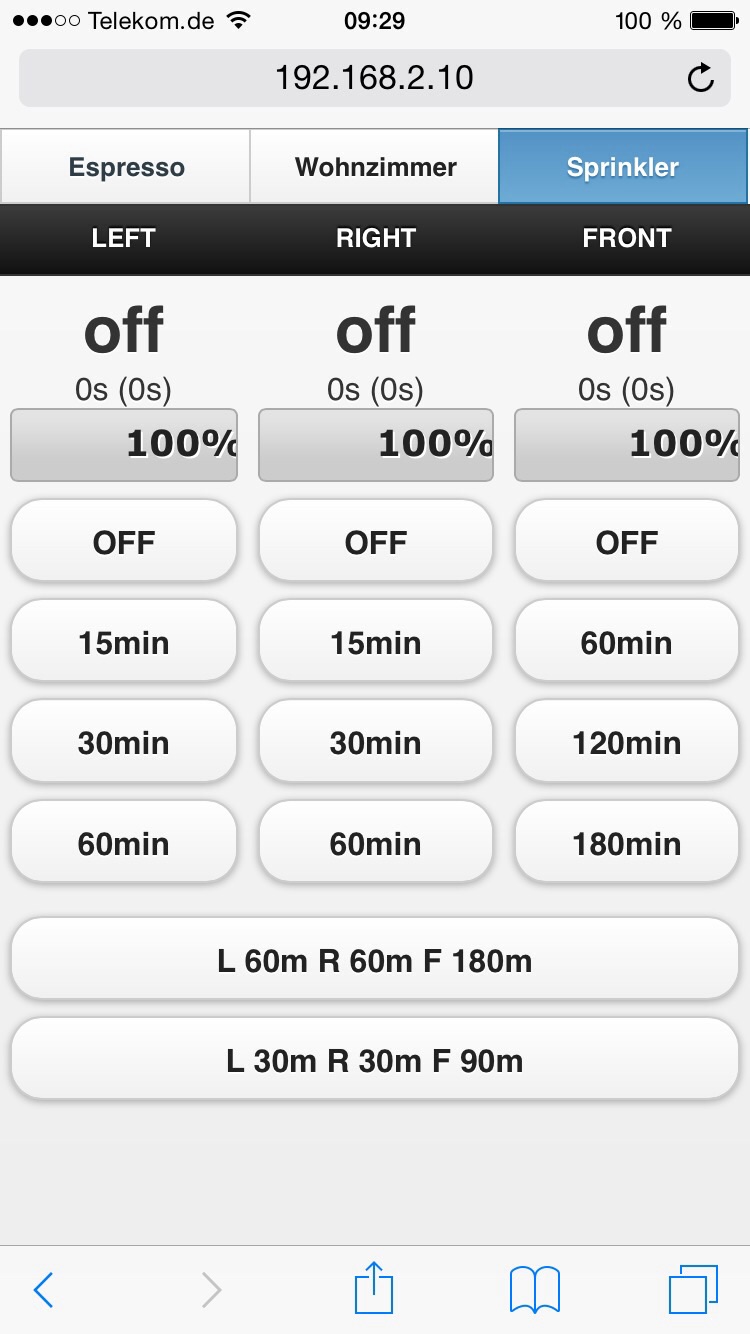
Task: Turn the LEFT sprinkler OFF
Action: (124, 542)
